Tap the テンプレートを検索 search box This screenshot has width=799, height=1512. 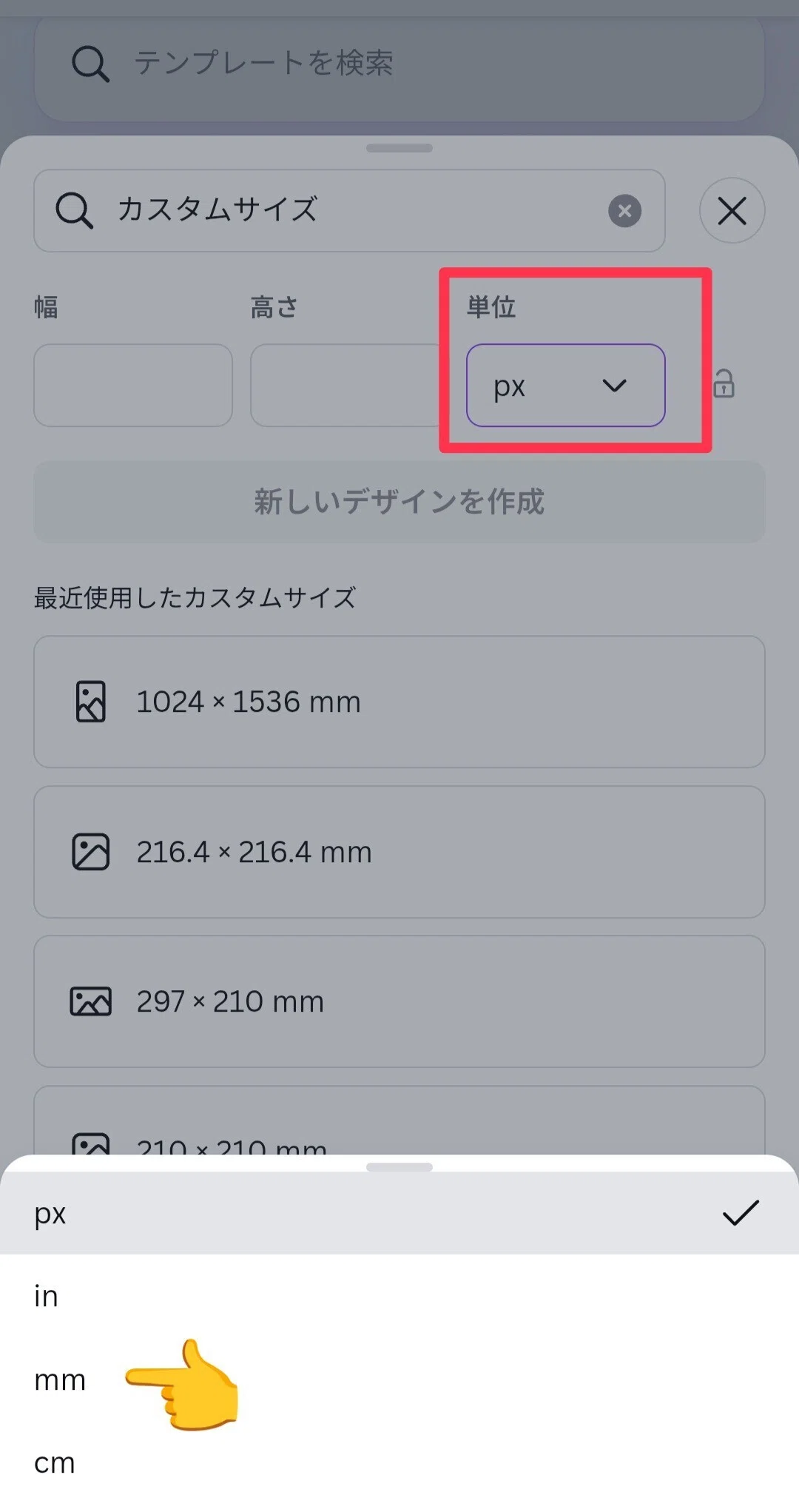[399, 64]
